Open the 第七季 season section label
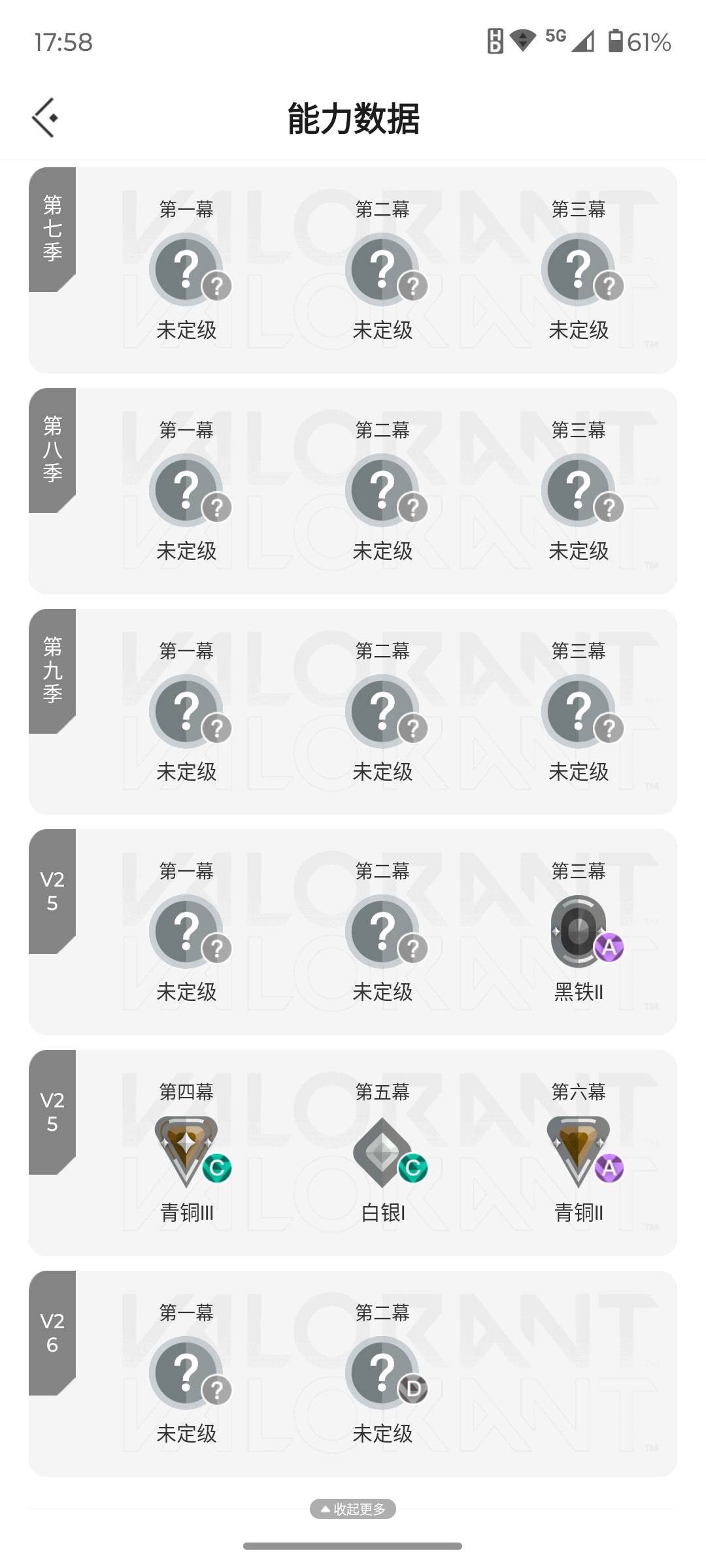The height and width of the screenshot is (1568, 706). click(52, 229)
